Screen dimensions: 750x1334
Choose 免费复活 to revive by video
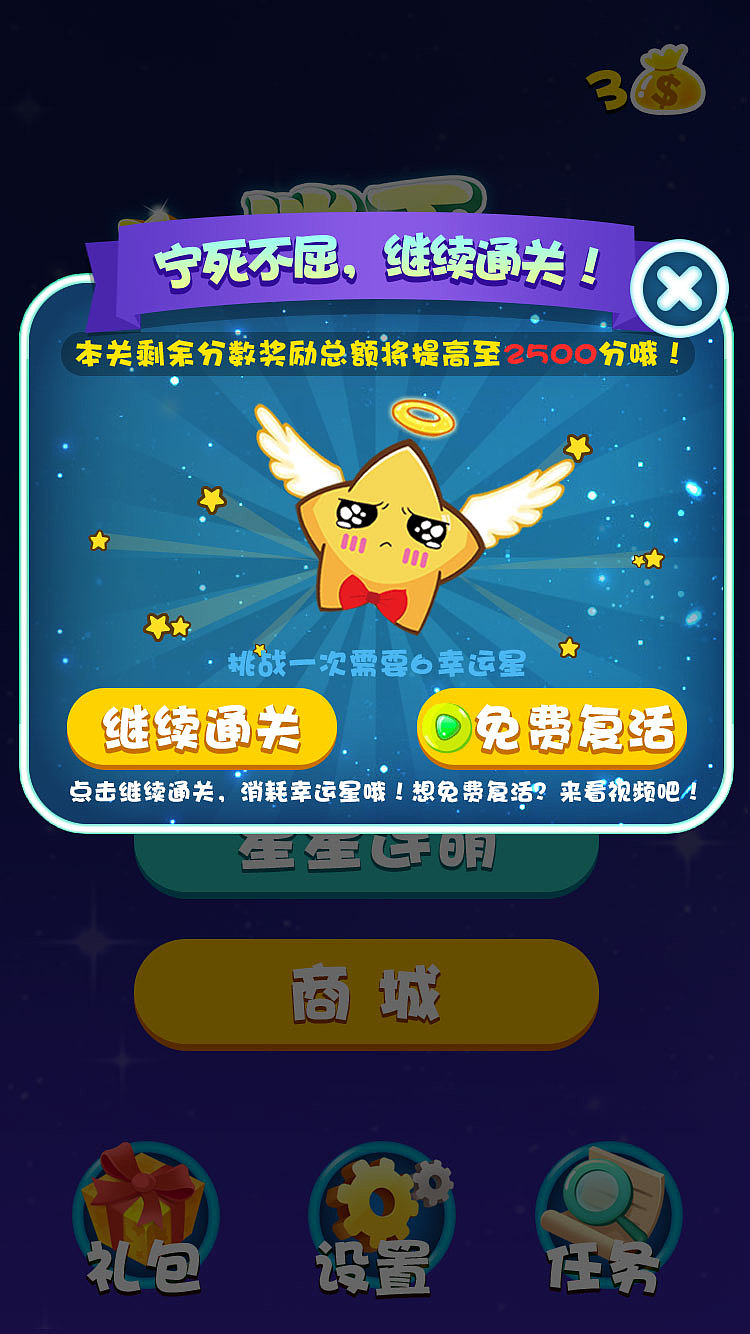[x=552, y=729]
